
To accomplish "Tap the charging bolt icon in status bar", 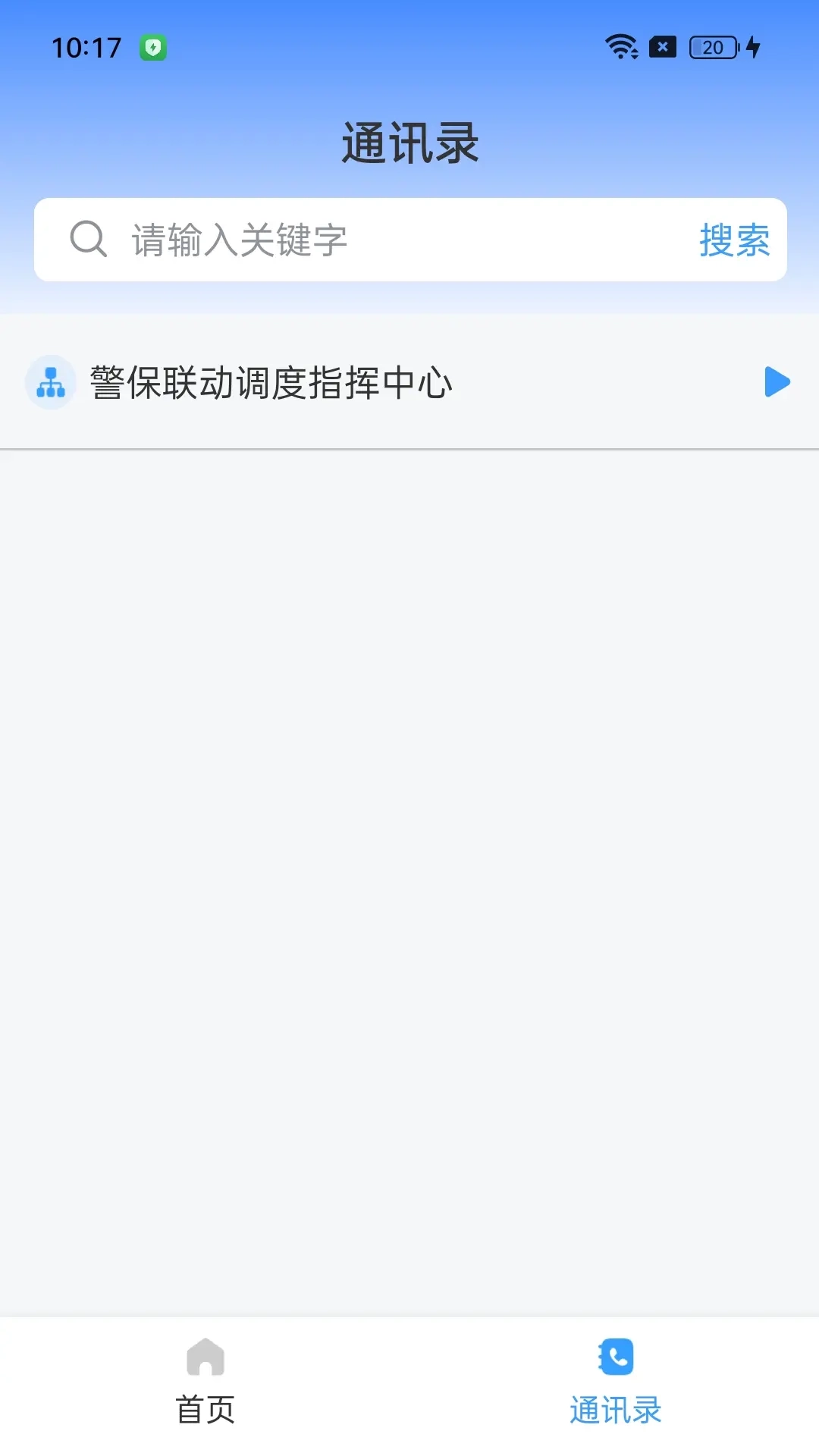I will [752, 47].
